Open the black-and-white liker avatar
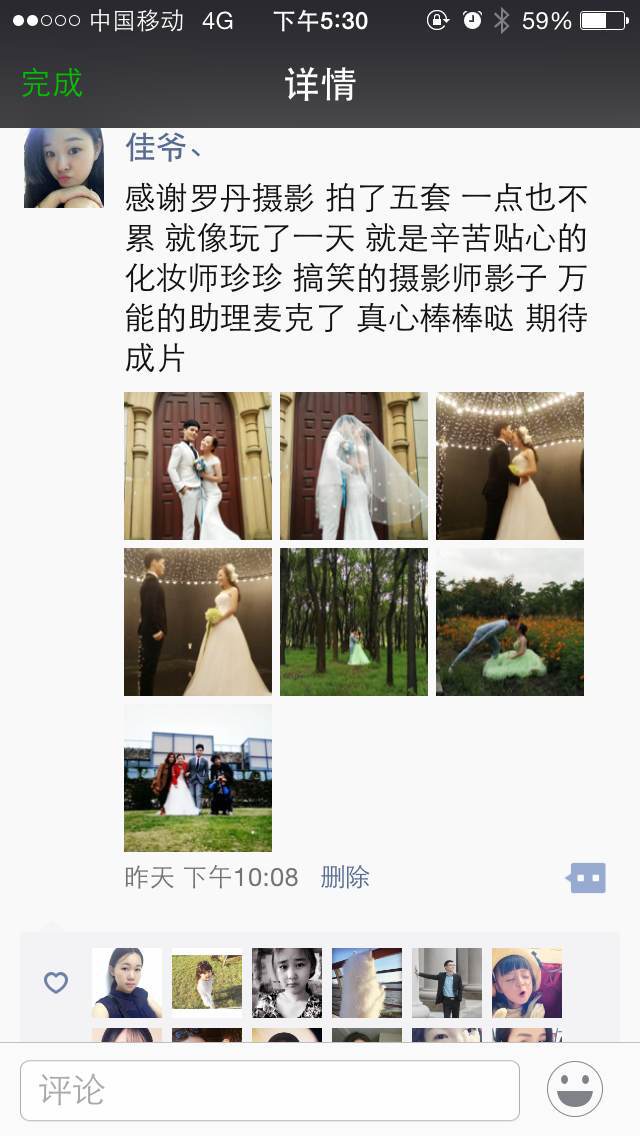 (x=287, y=983)
